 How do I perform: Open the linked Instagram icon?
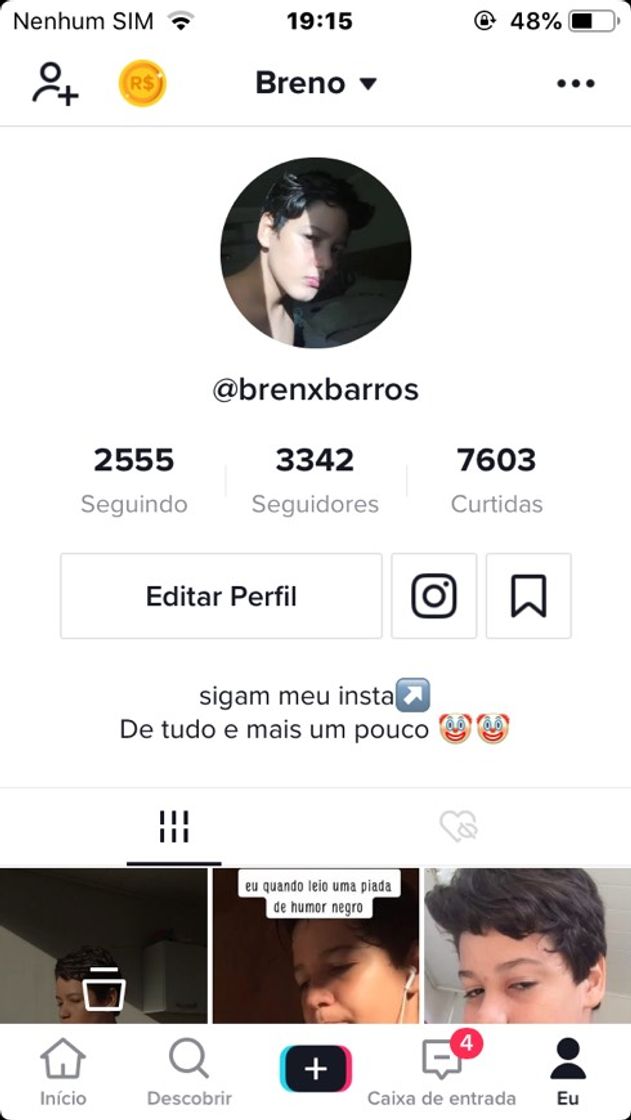click(434, 596)
